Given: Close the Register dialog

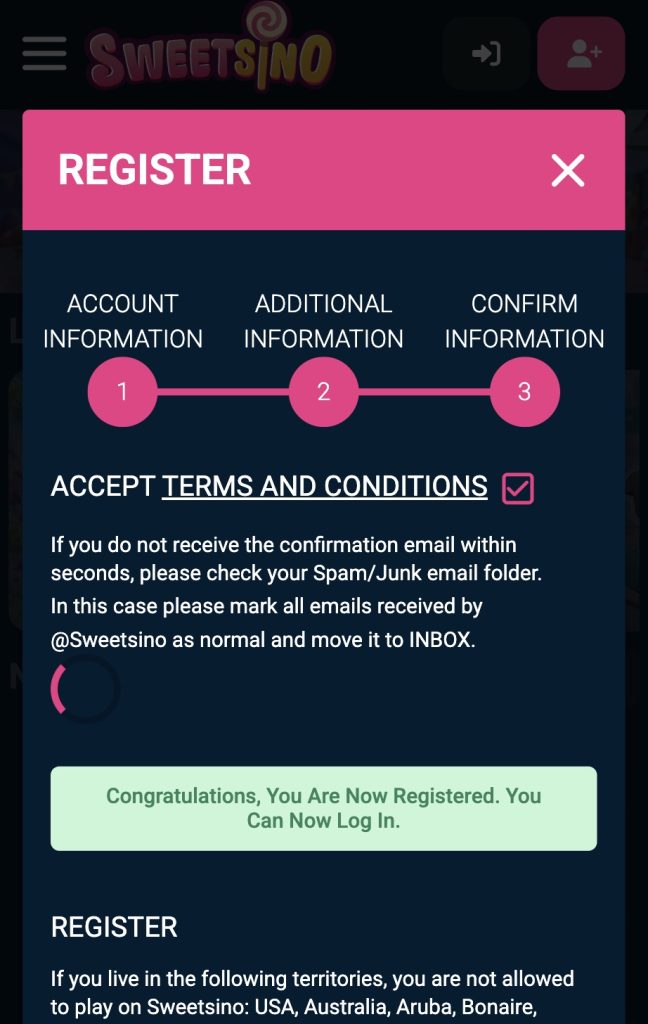Looking at the screenshot, I should pyautogui.click(x=568, y=170).
